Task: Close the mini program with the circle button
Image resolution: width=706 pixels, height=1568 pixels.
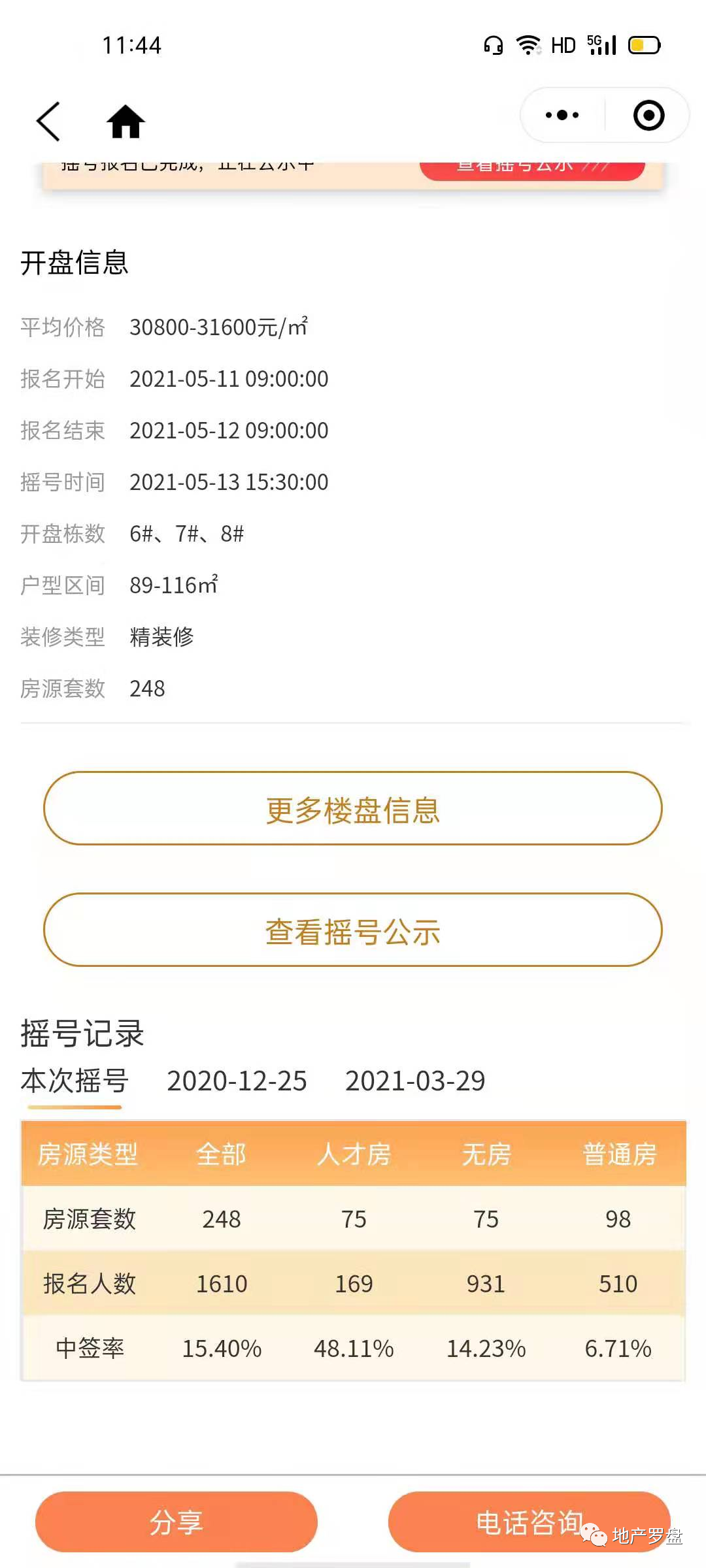Action: (x=648, y=116)
